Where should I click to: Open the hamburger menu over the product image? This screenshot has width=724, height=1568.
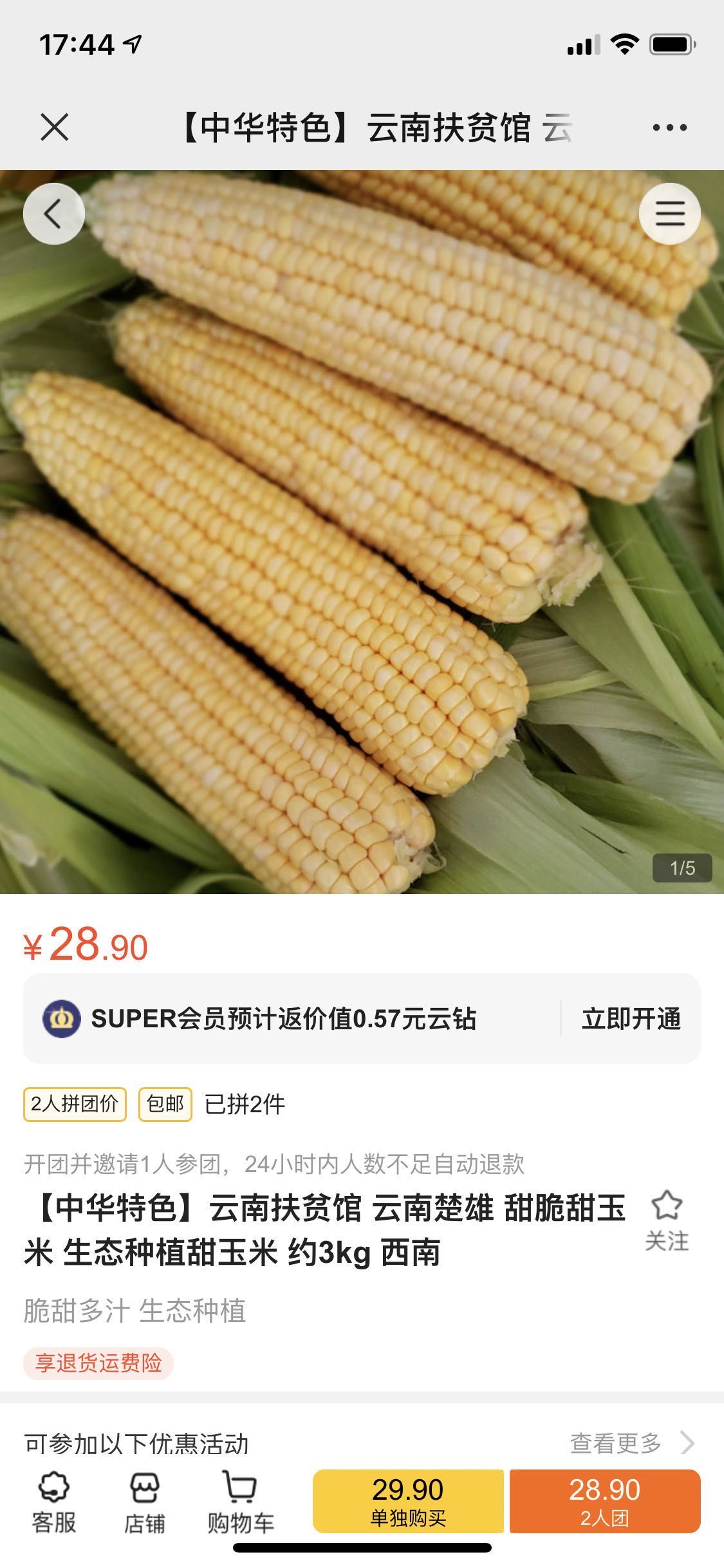point(669,214)
